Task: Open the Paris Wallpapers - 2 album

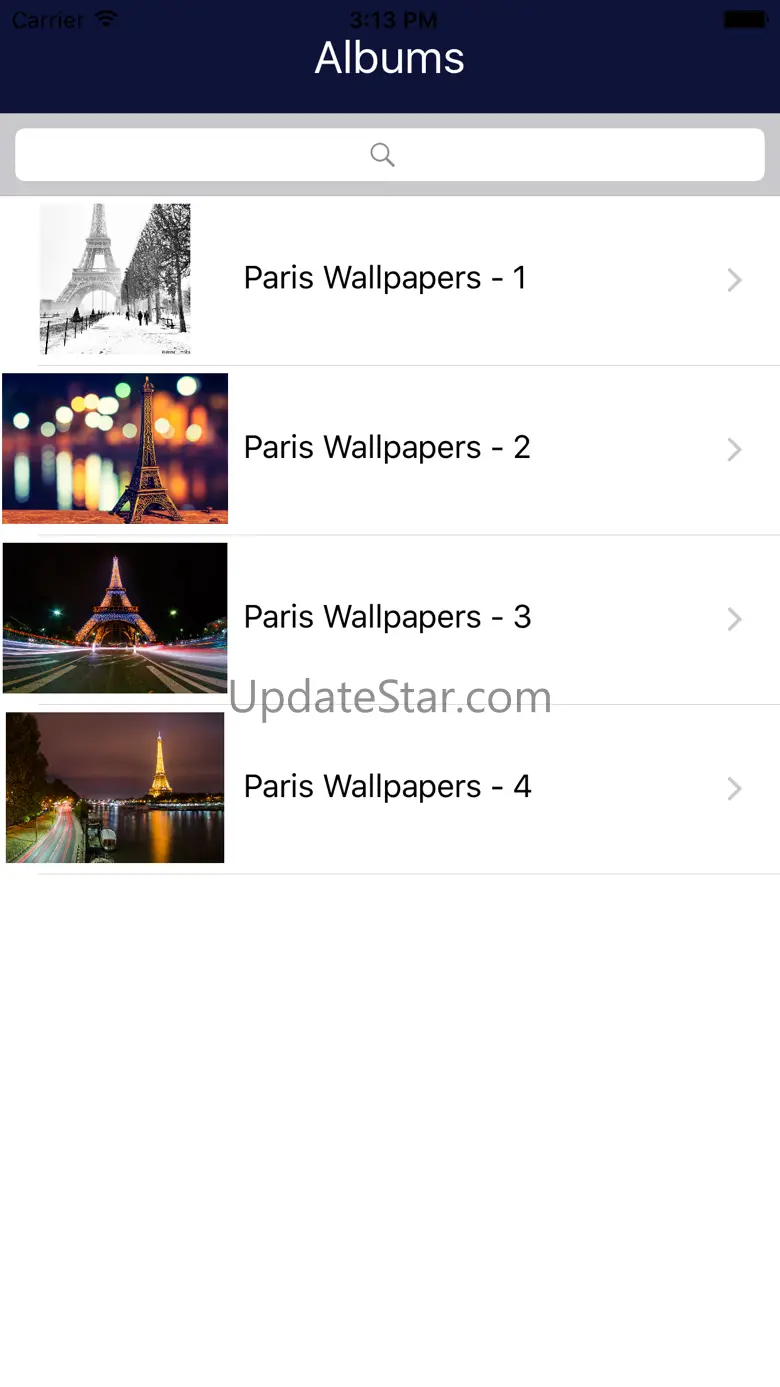Action: [x=387, y=448]
